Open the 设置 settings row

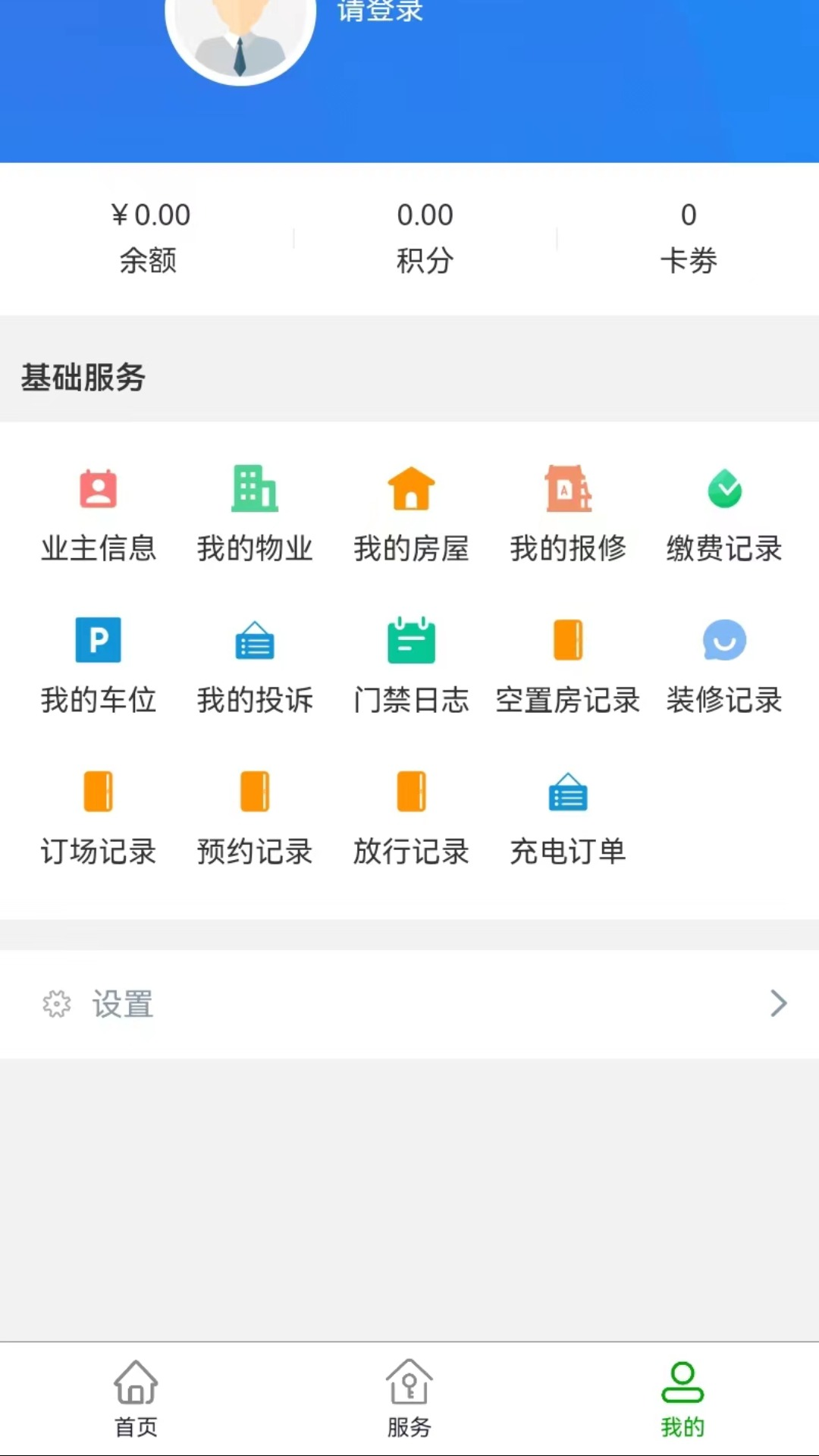pos(409,1004)
